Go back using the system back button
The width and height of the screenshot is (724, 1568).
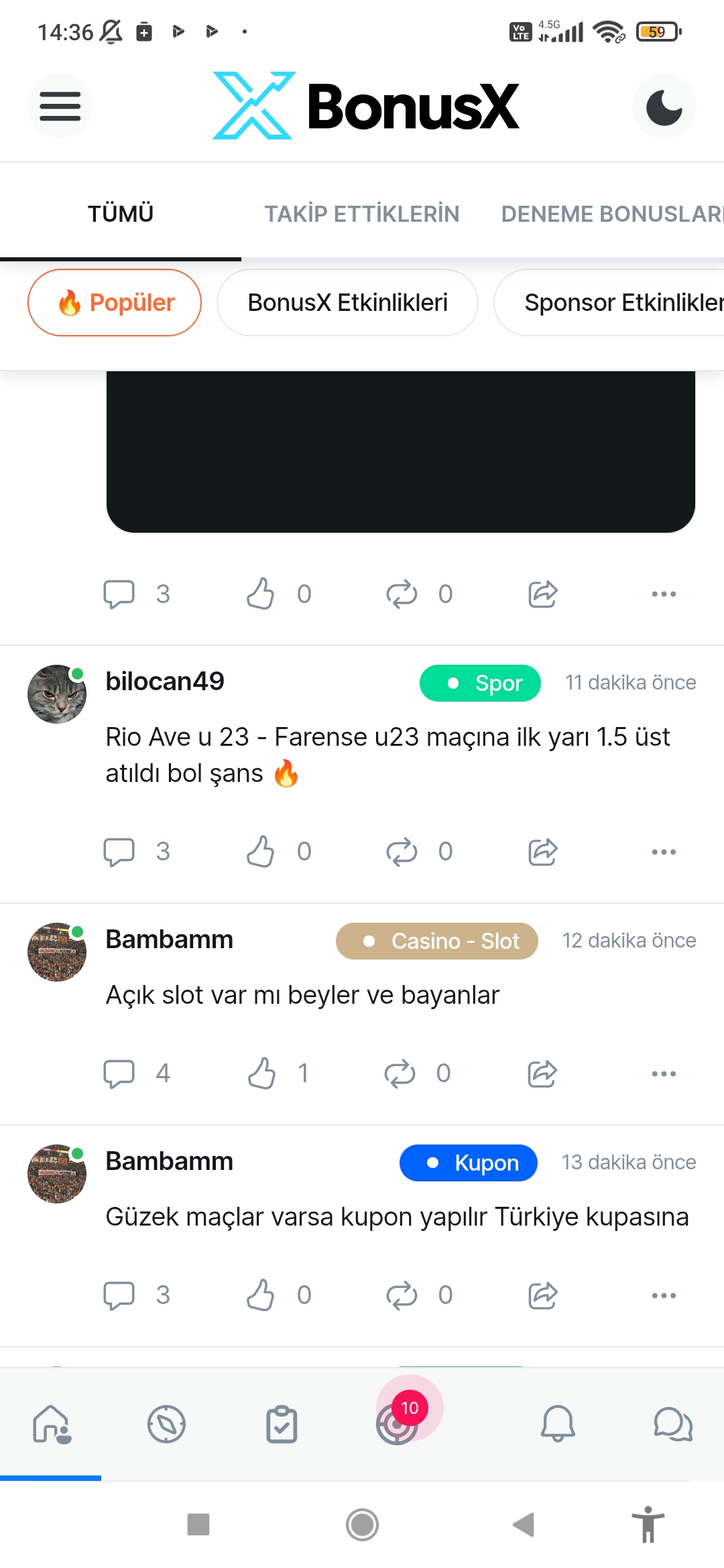coord(524,1524)
